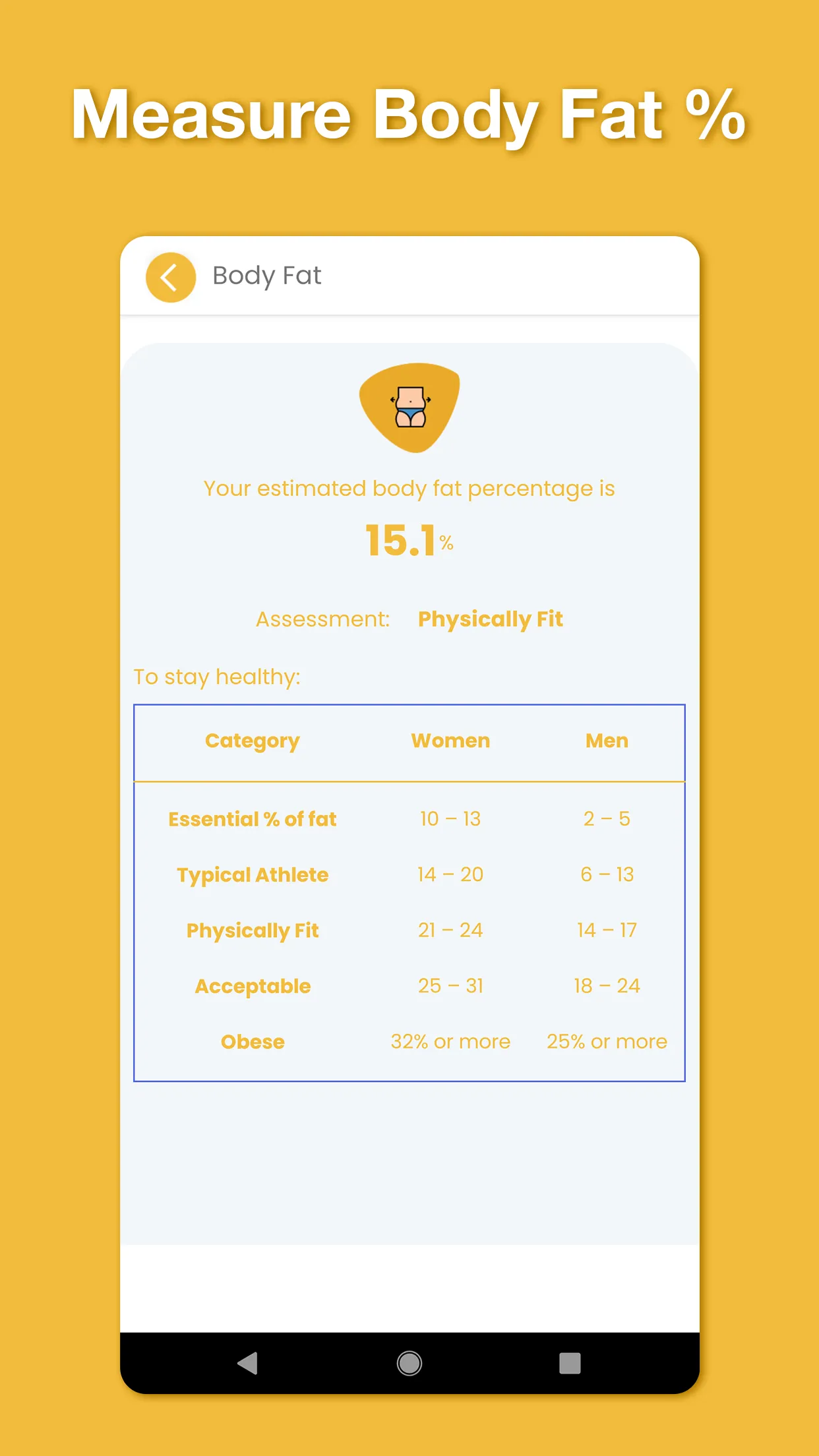The width and height of the screenshot is (819, 1456).
Task: Select the Body Fat title
Action: pos(266,276)
